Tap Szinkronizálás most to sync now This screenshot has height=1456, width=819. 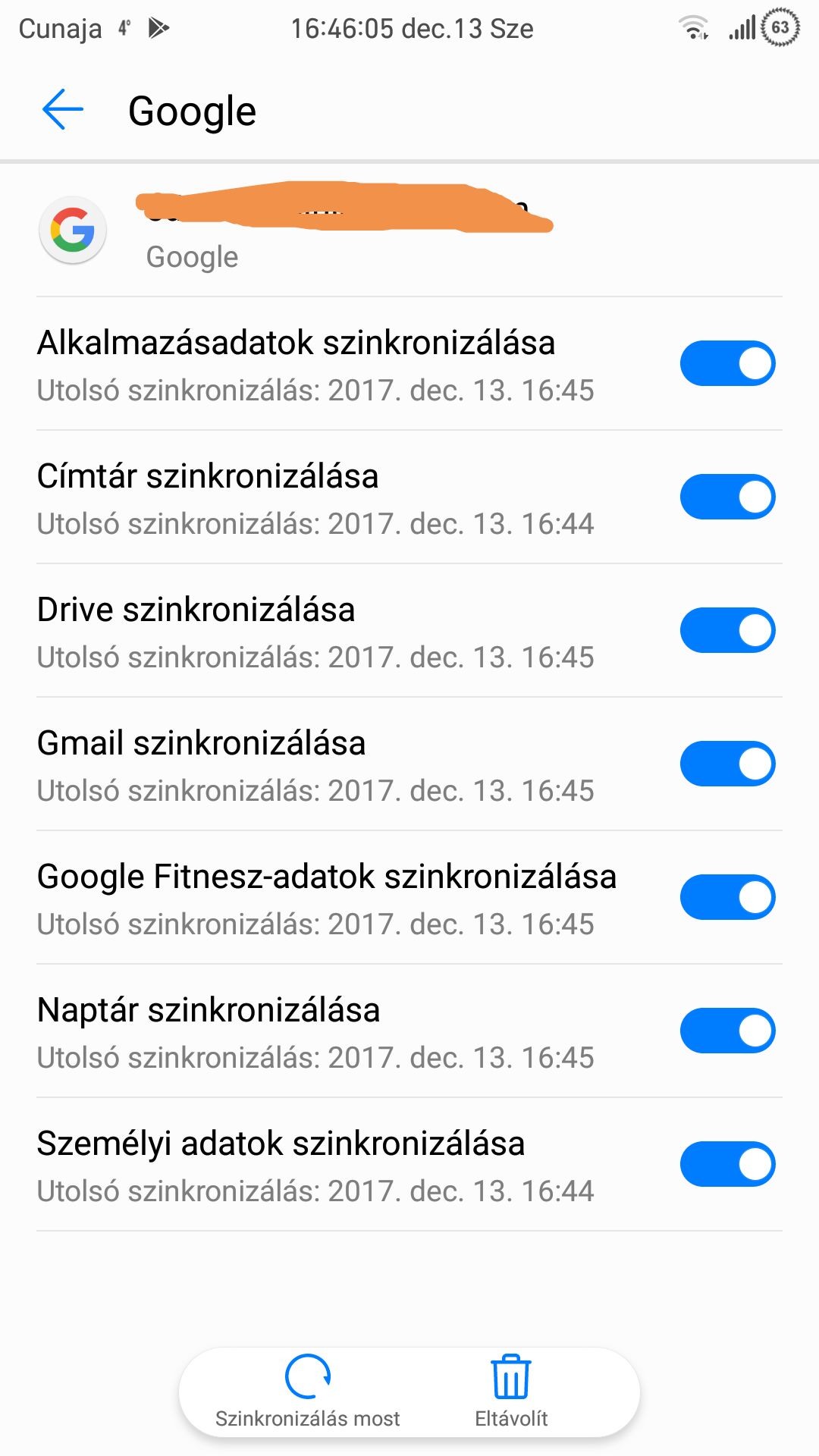[x=307, y=1392]
